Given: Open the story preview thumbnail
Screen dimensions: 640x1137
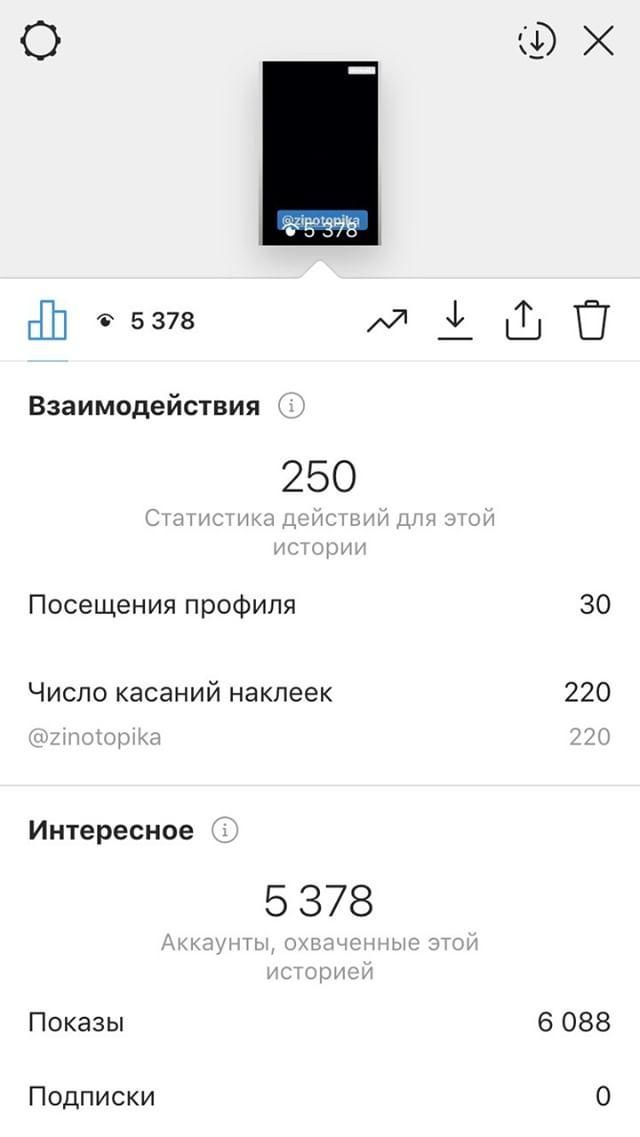Looking at the screenshot, I should 320,153.
